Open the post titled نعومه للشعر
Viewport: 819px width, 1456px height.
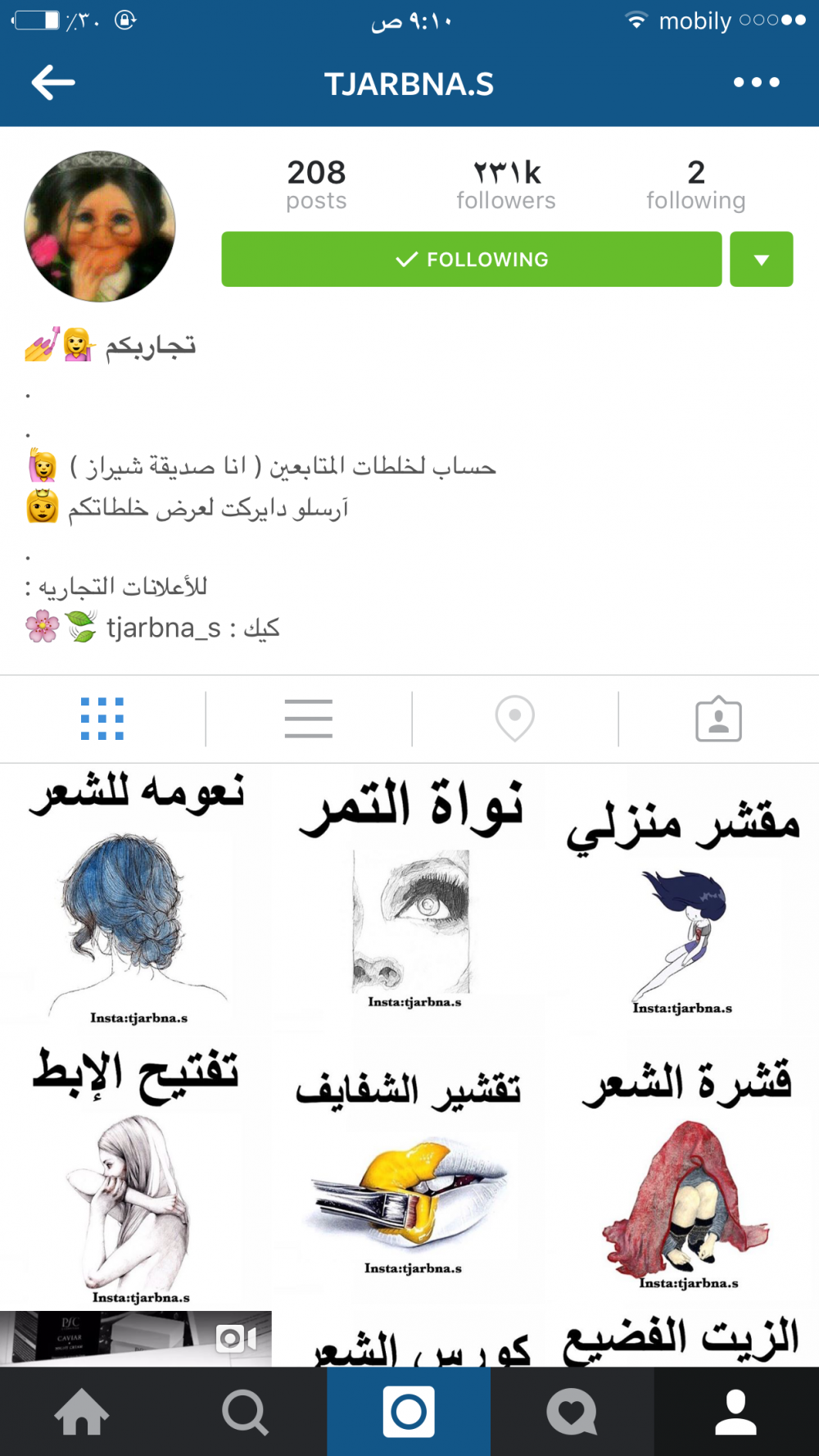coord(136,897)
